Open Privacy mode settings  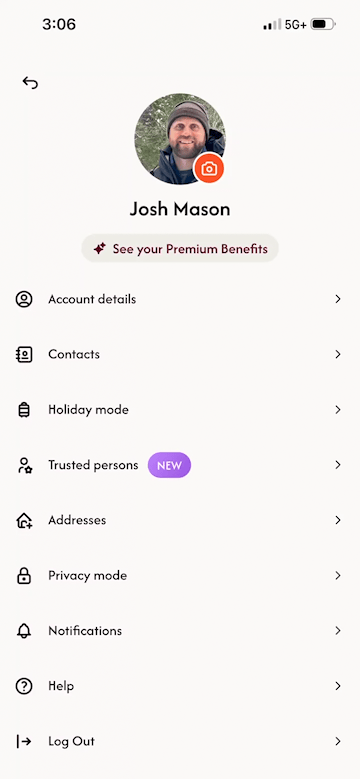click(180, 576)
